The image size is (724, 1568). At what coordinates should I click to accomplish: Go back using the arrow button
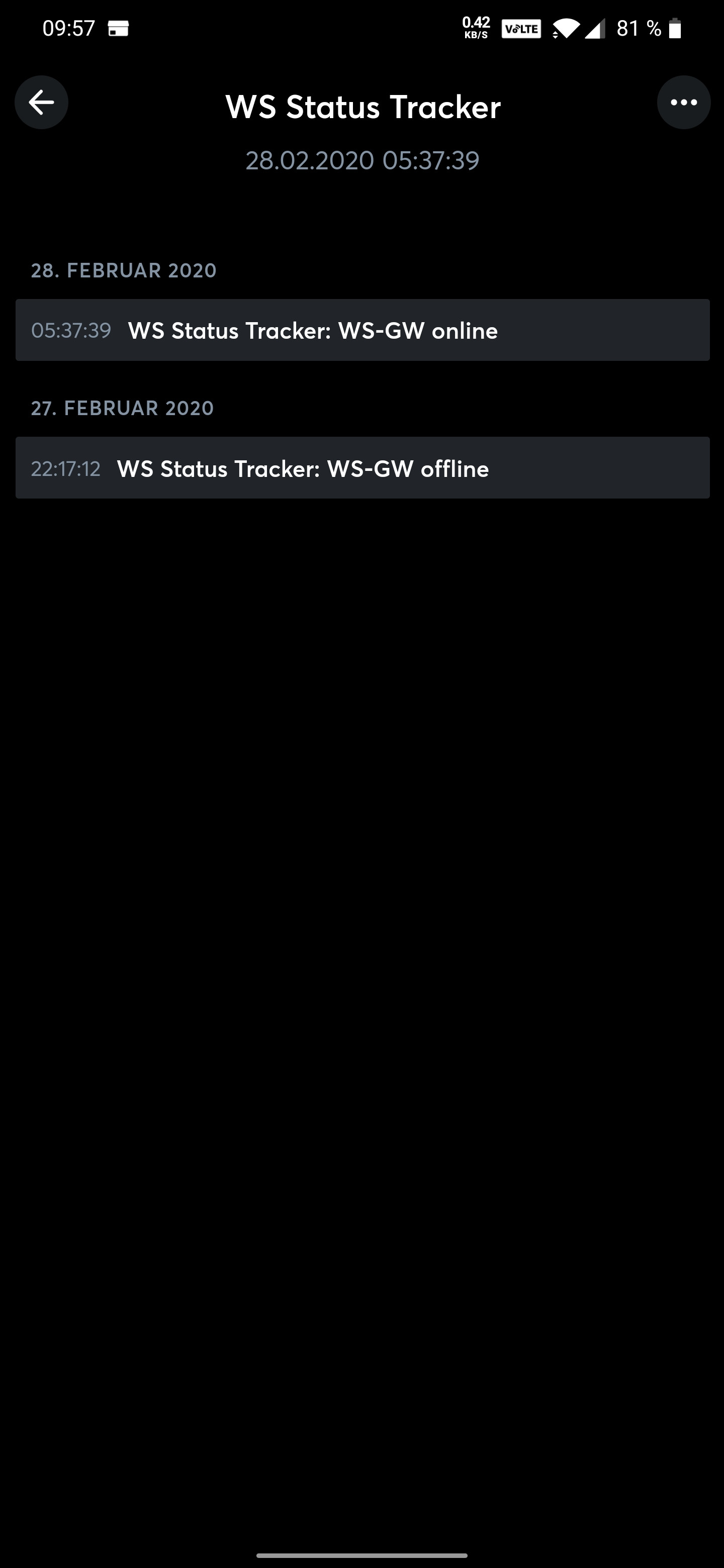tap(41, 102)
